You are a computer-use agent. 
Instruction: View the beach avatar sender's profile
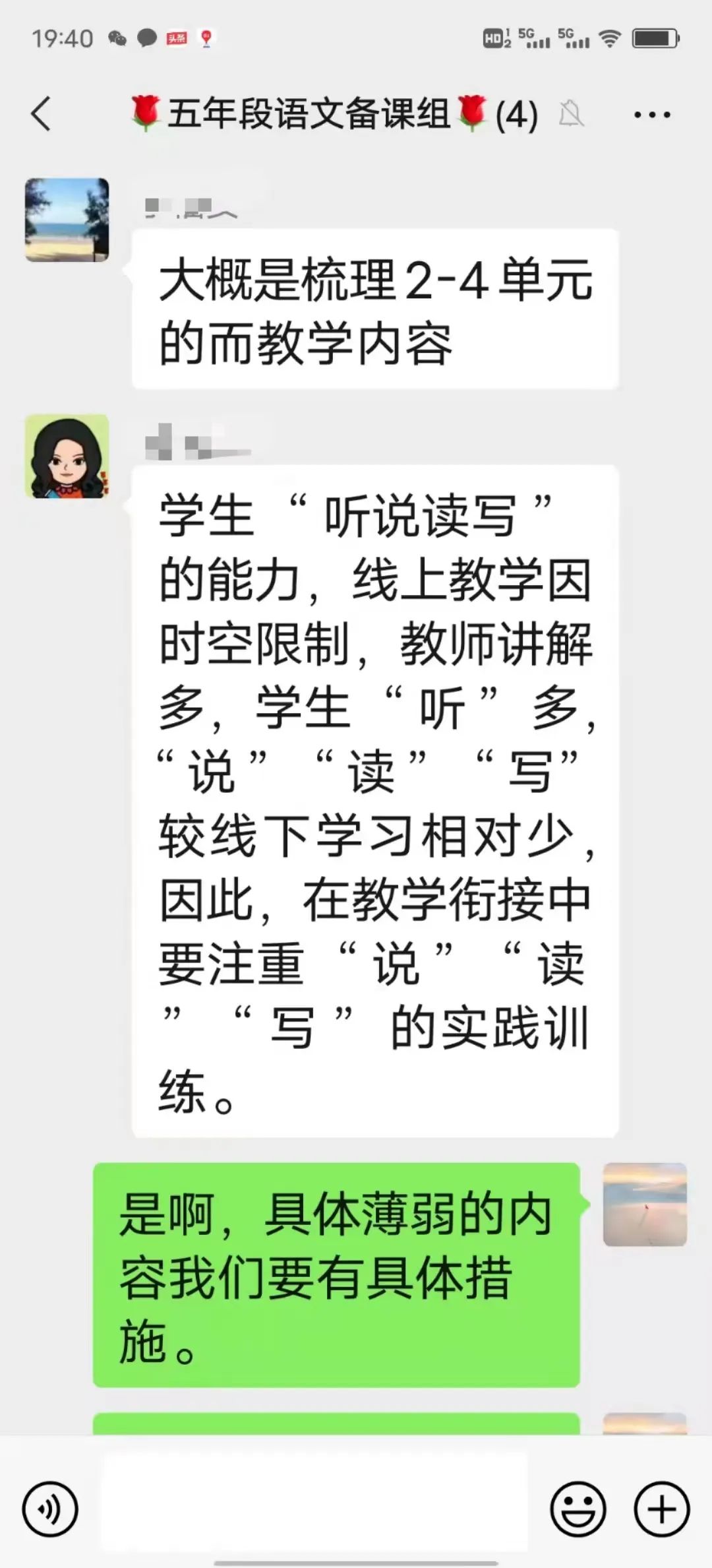click(x=67, y=220)
